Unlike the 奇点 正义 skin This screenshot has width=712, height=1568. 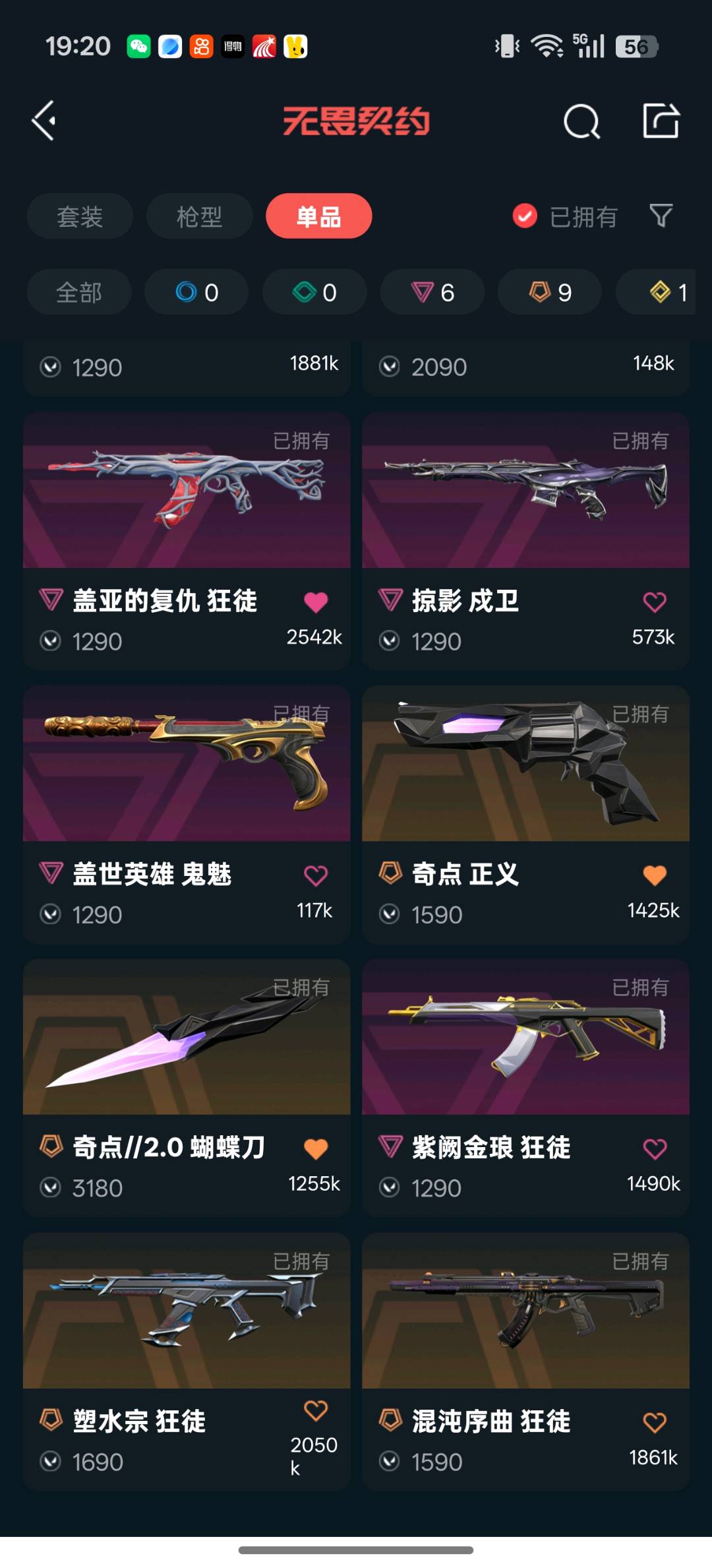[654, 875]
